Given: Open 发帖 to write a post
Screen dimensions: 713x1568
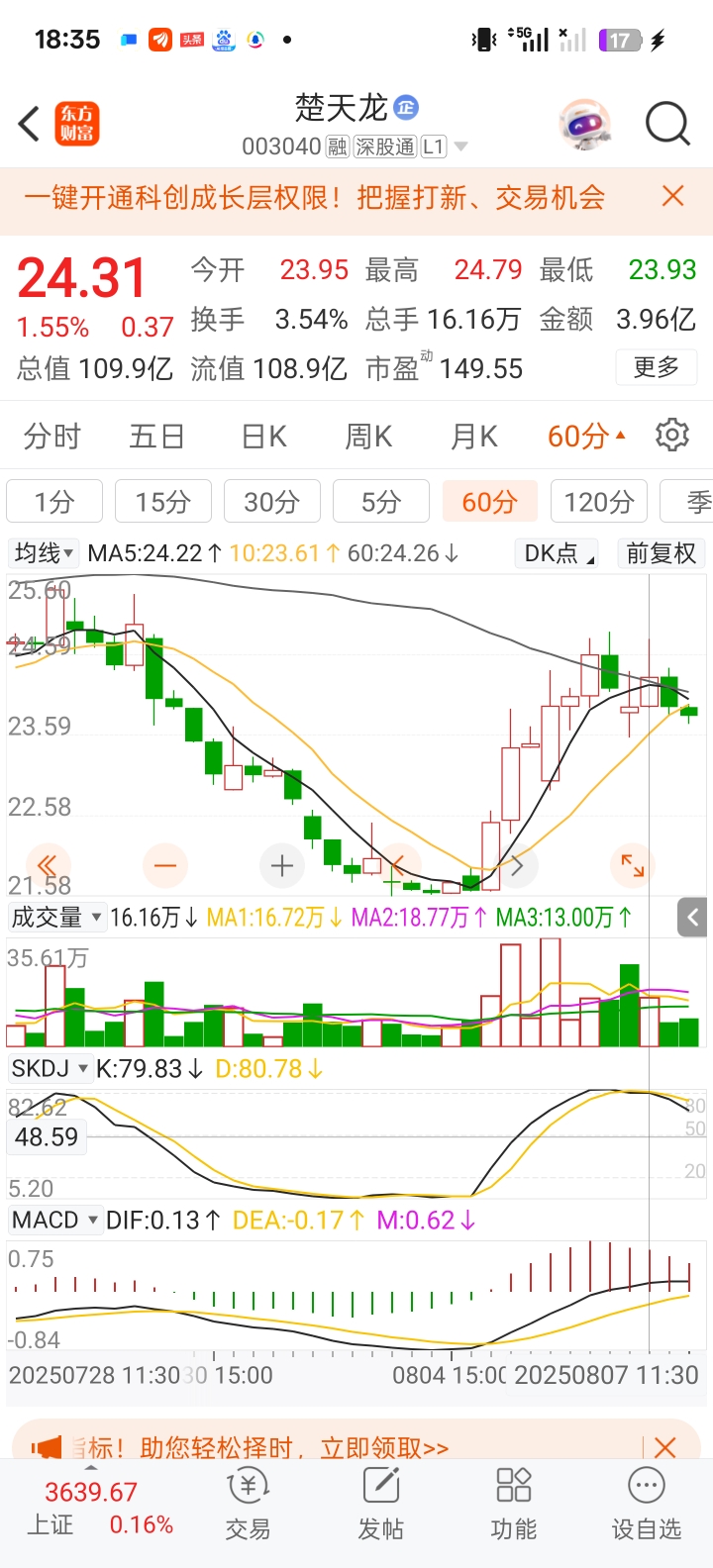Looking at the screenshot, I should click(380, 1505).
